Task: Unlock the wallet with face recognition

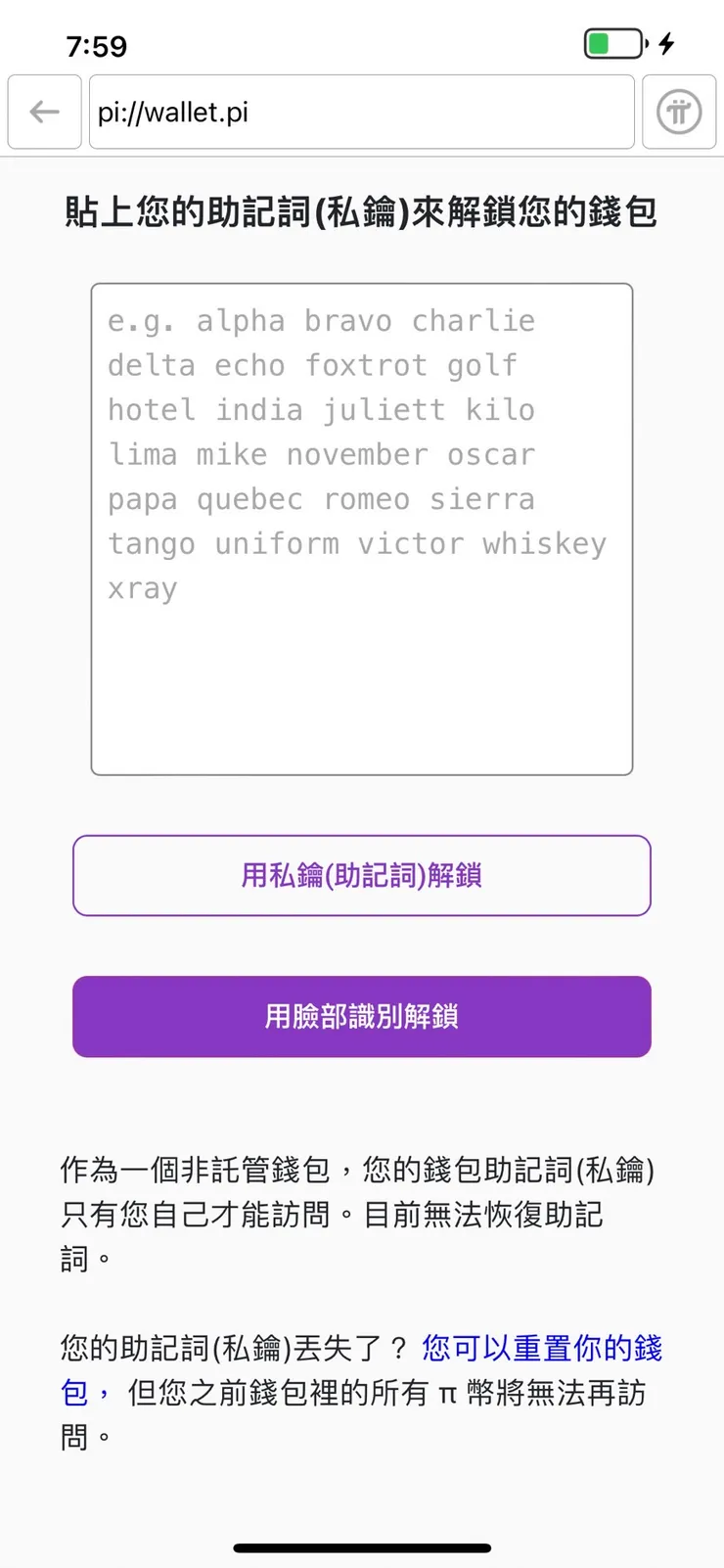Action: [362, 1016]
